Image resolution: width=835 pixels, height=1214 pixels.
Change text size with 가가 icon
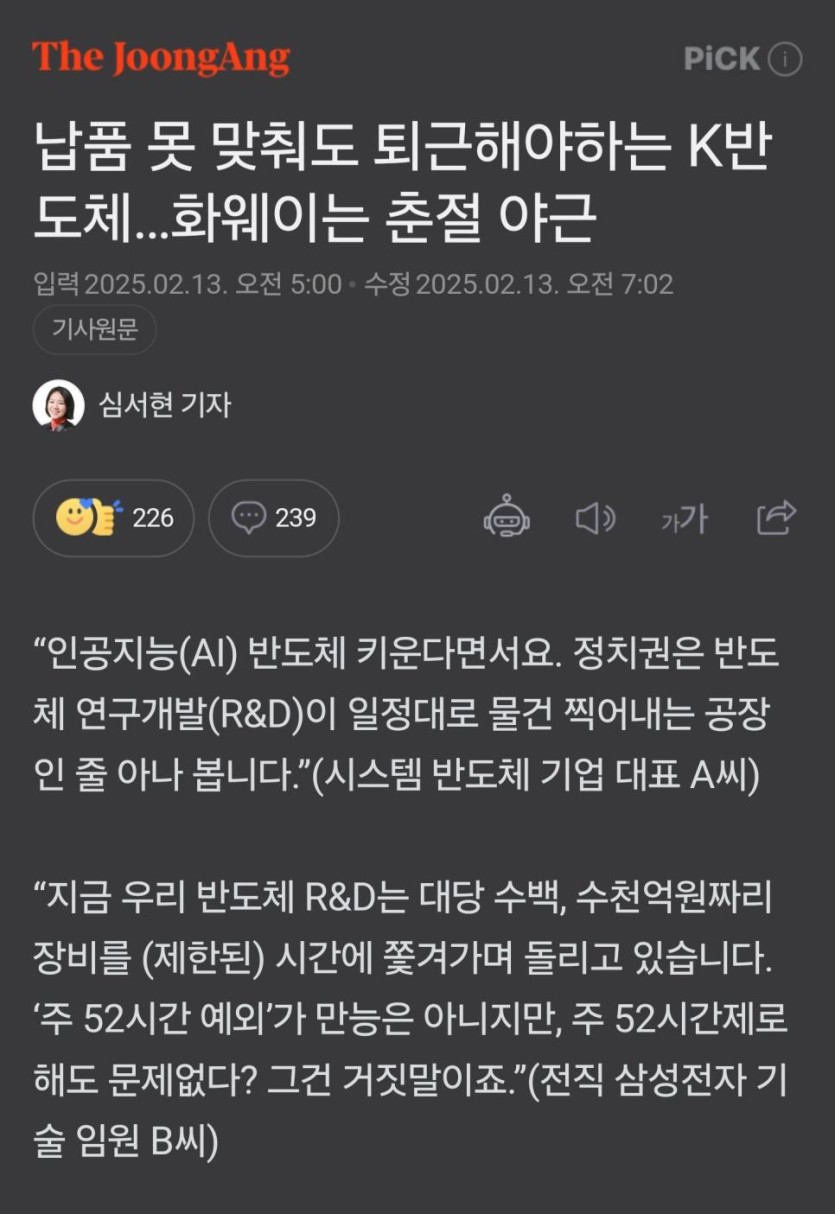point(685,518)
